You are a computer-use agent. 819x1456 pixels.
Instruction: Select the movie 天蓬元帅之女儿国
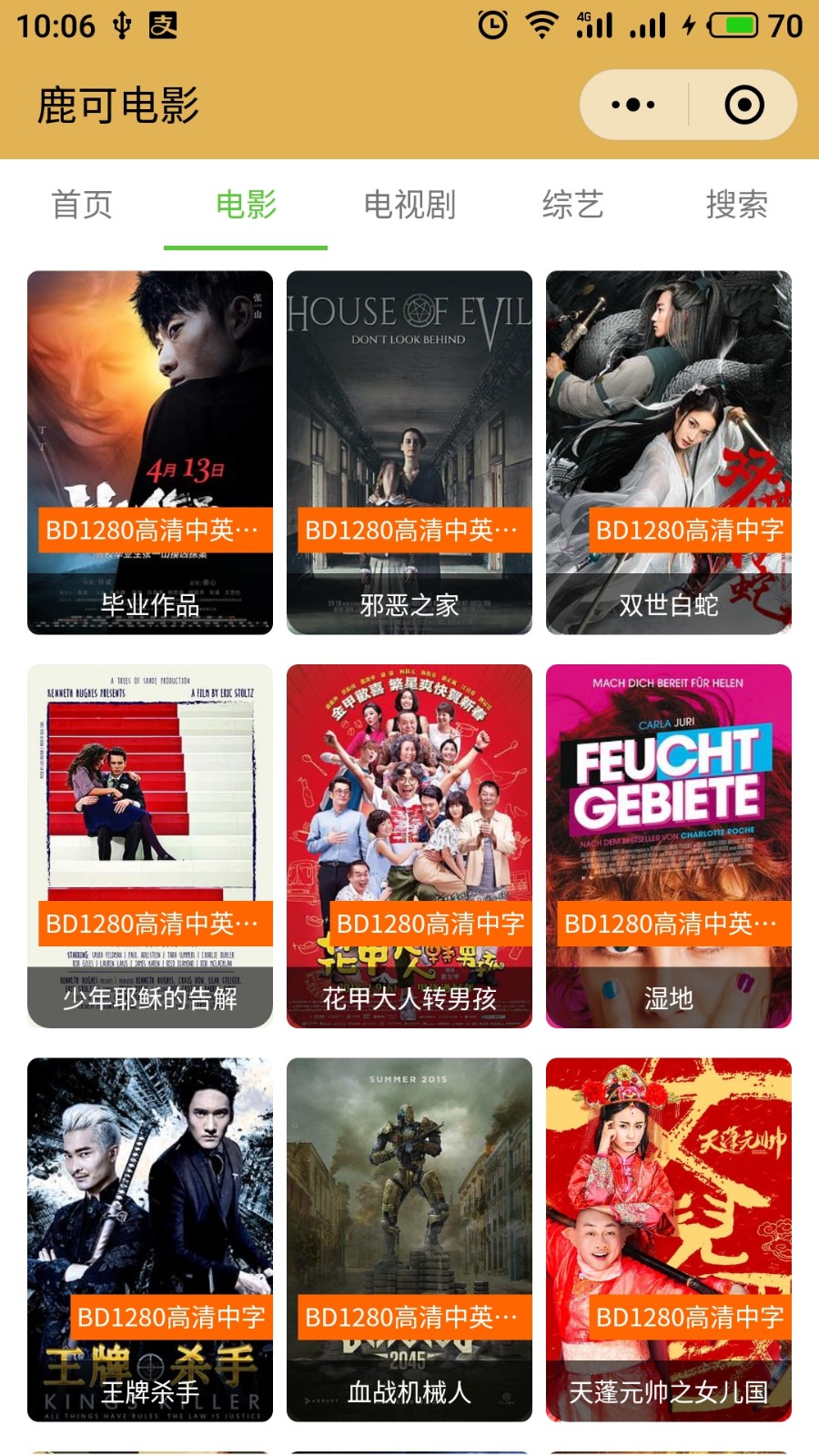pos(669,1239)
